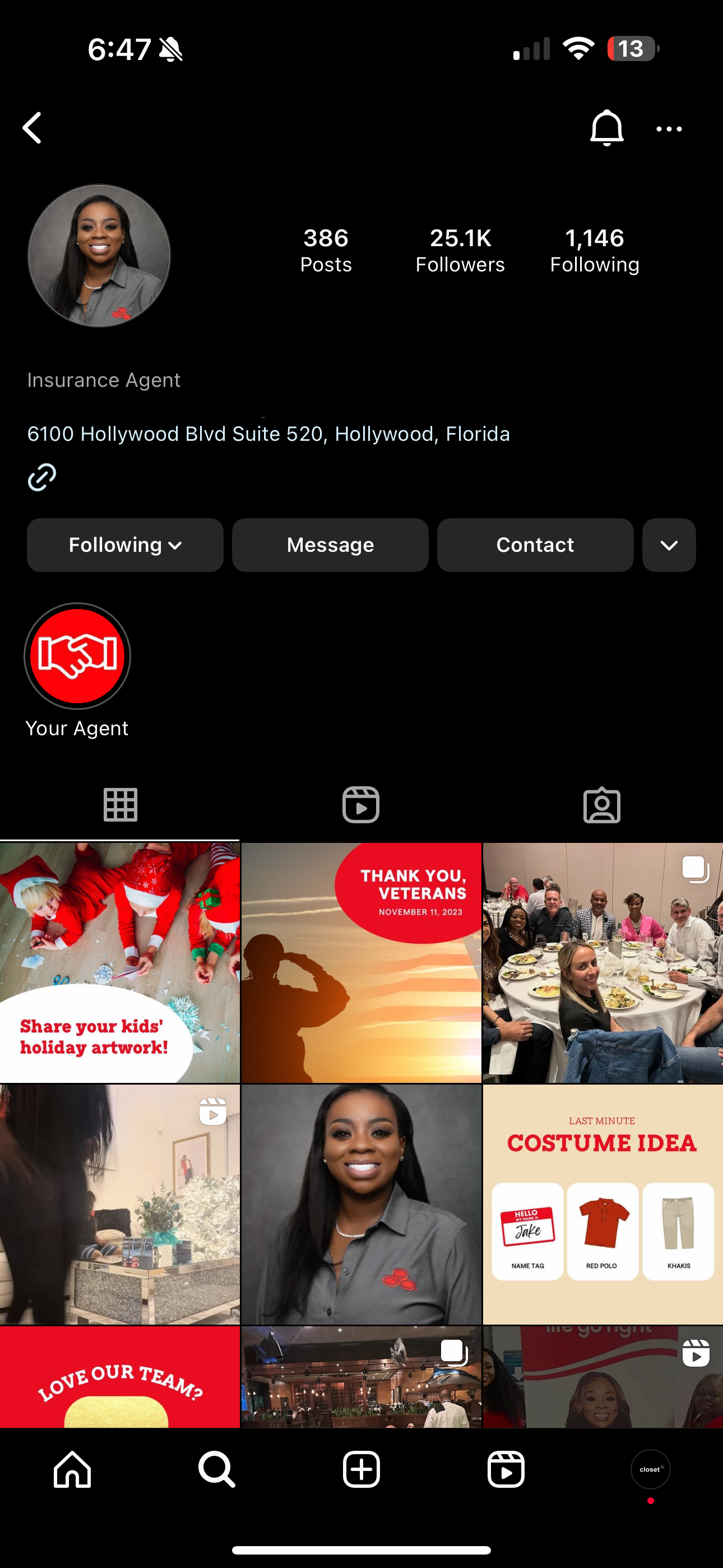Open the three-dot overflow menu
Viewport: 723px width, 1568px height.
(669, 129)
